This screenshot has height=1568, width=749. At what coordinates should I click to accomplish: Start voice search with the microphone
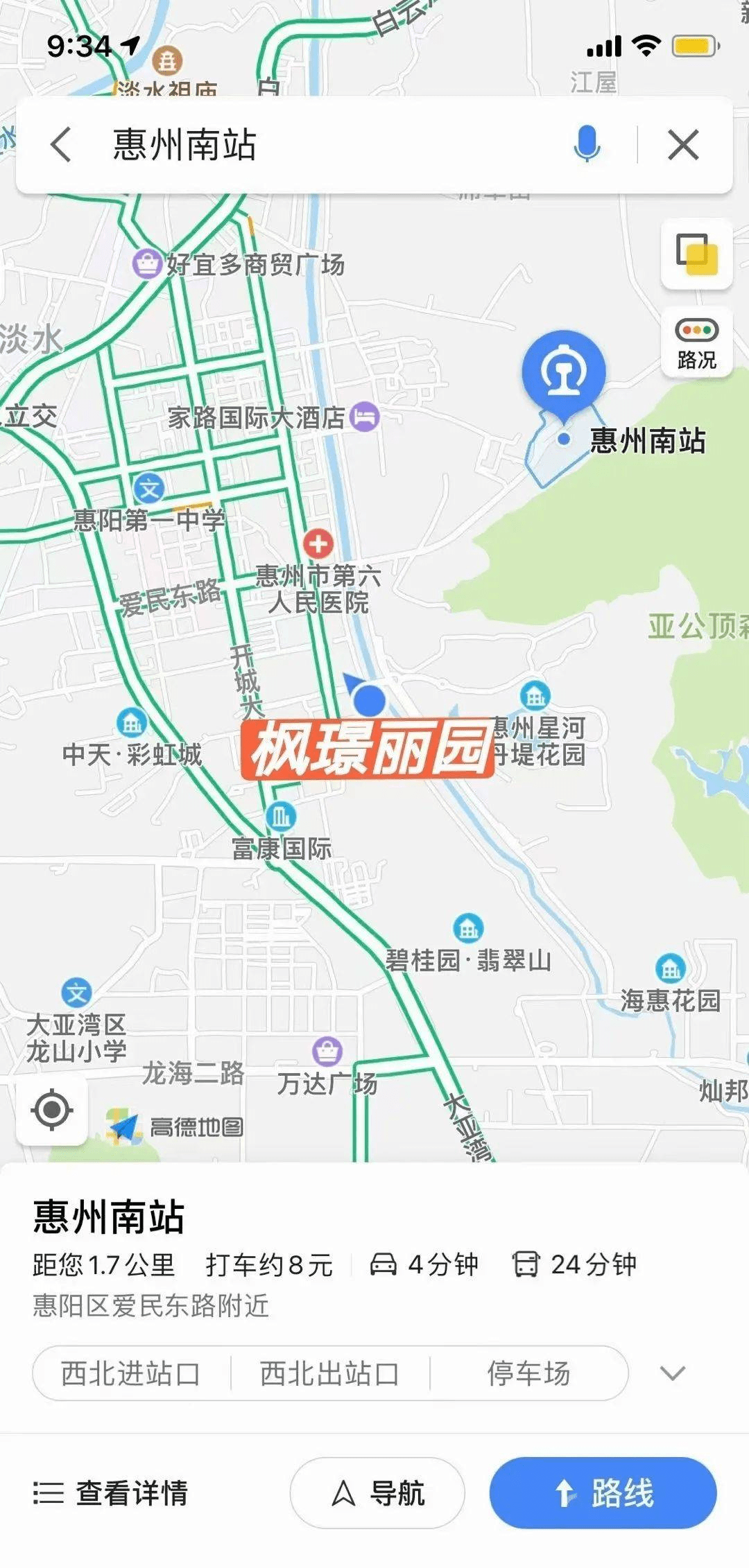click(x=587, y=144)
